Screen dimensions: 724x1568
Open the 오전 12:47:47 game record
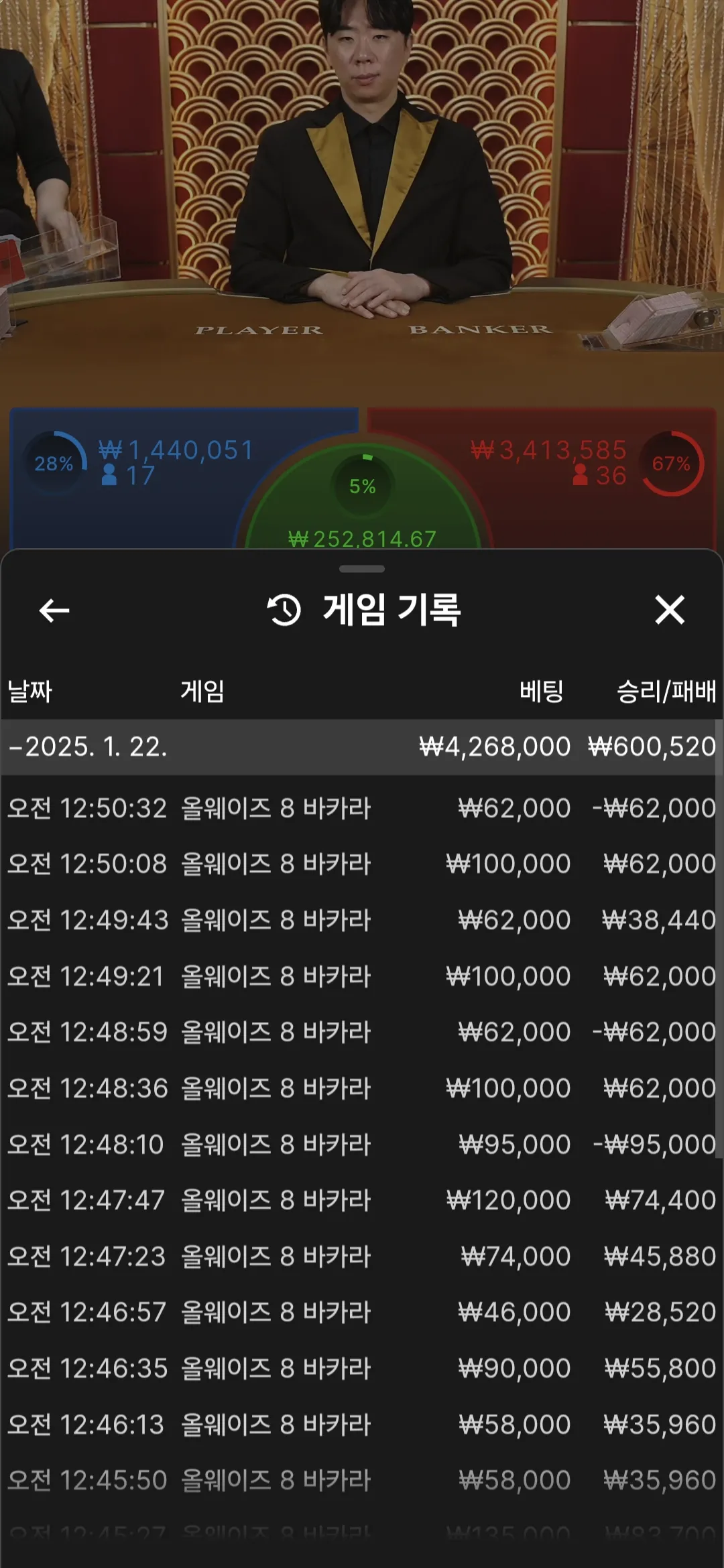[x=362, y=1200]
